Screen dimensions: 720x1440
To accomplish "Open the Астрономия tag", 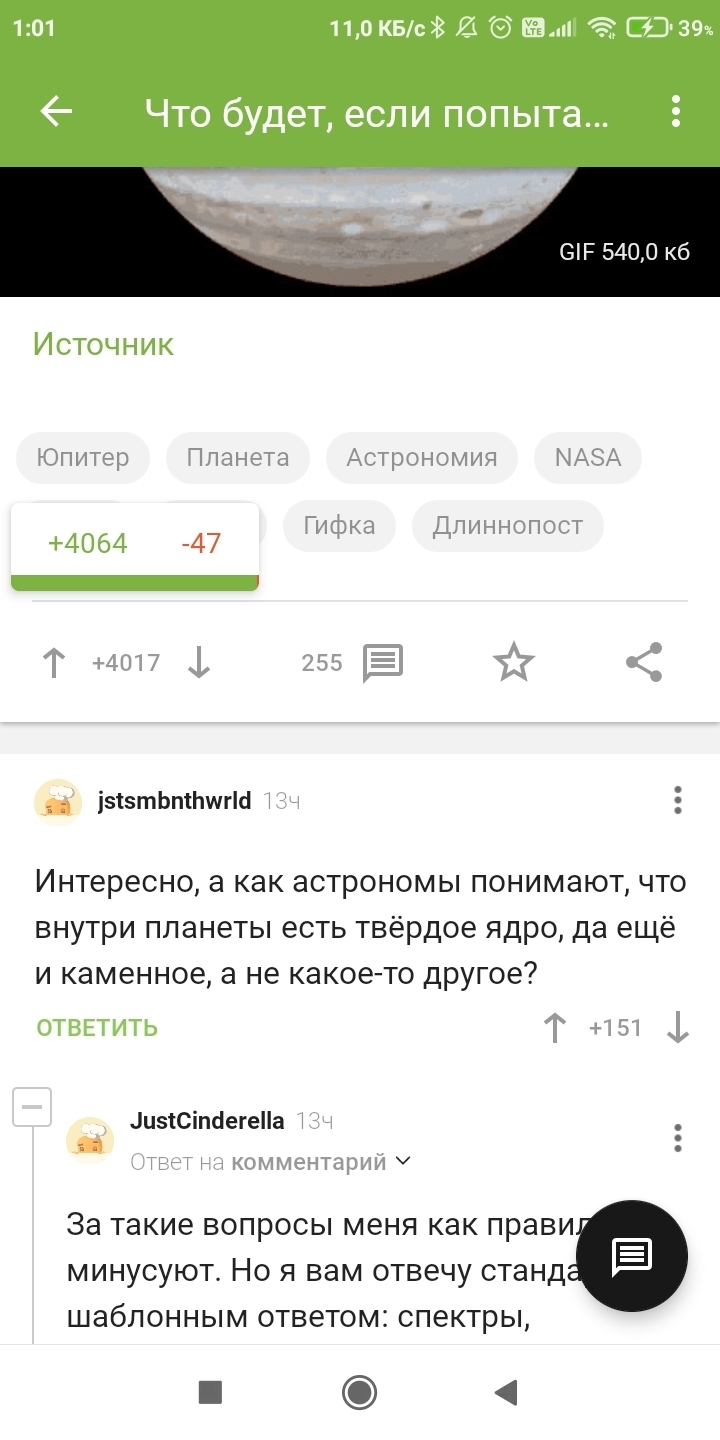I will coord(422,457).
